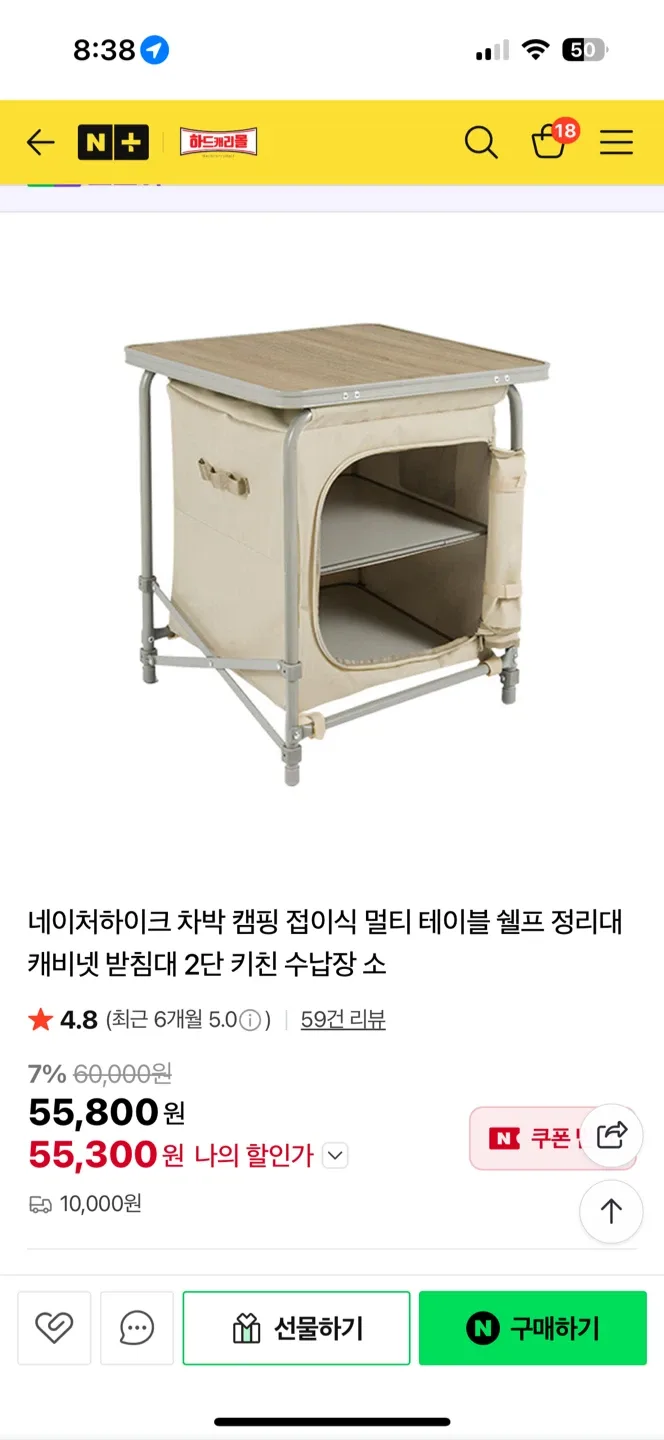This screenshot has width=664, height=1440.
Task: Open the 59건 리뷰 reviews link
Action: (x=343, y=1020)
